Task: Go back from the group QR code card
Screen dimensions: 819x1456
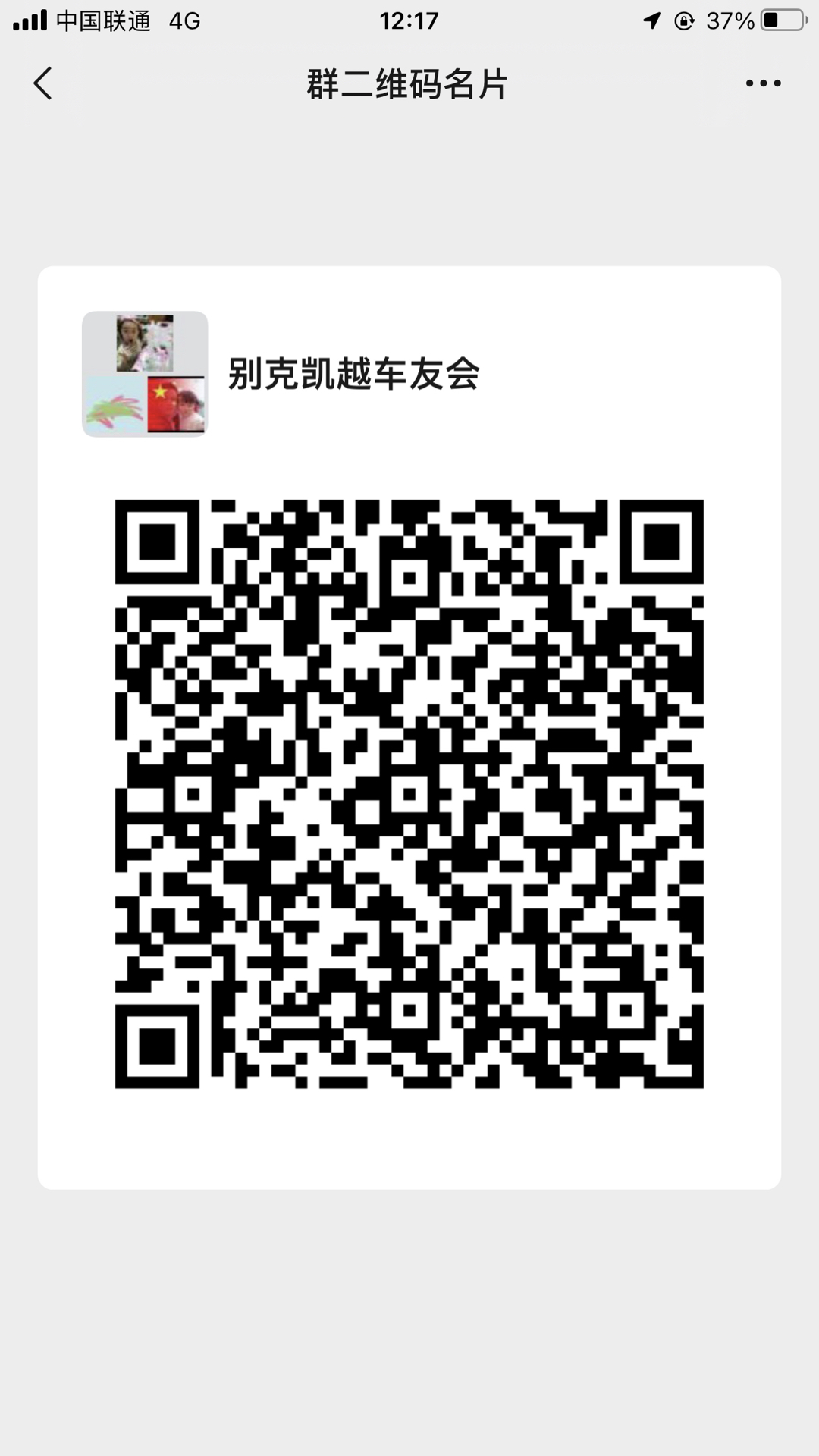Action: (x=43, y=83)
